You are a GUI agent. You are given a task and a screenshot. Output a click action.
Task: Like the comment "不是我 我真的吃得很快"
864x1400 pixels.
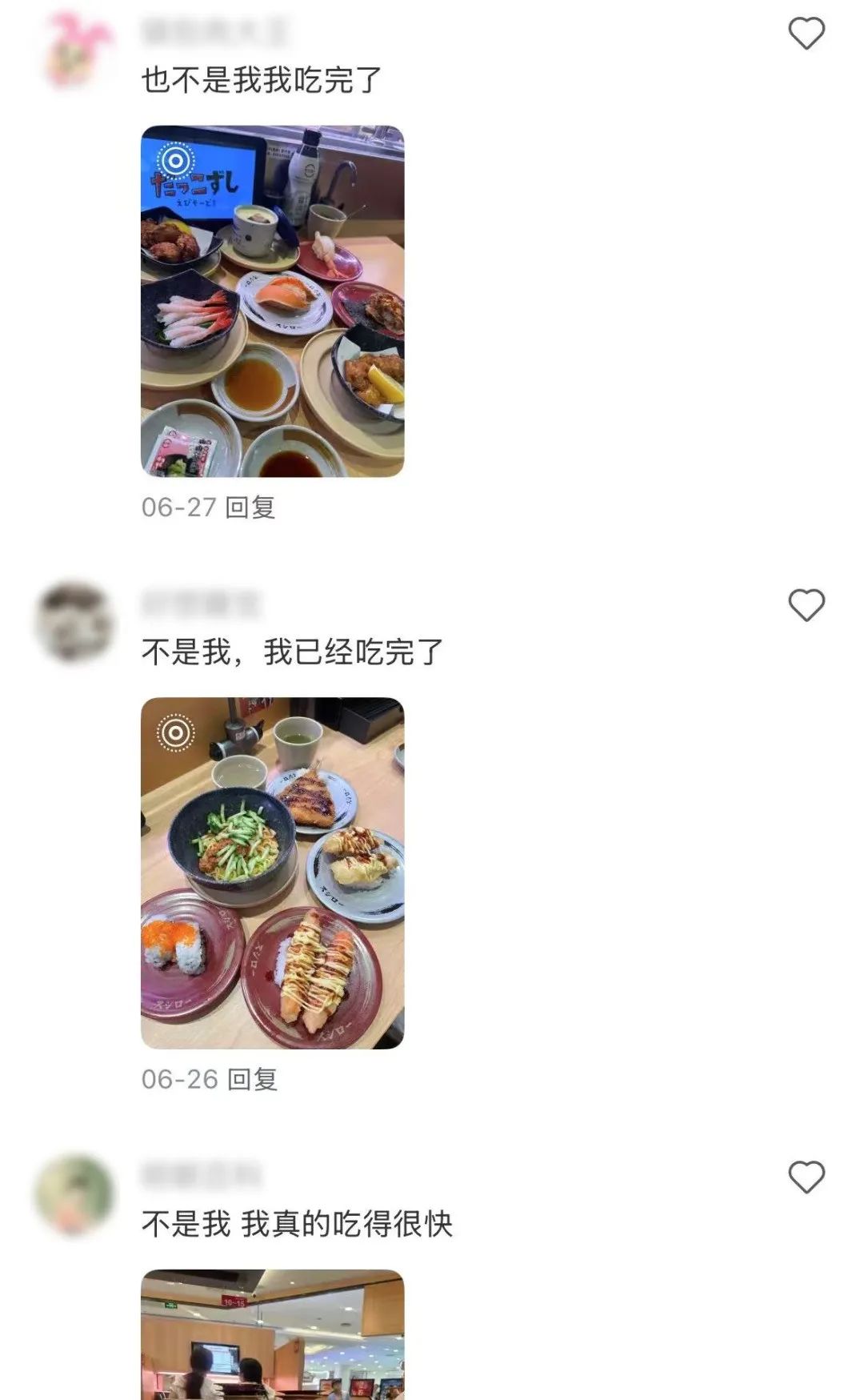tap(806, 1177)
